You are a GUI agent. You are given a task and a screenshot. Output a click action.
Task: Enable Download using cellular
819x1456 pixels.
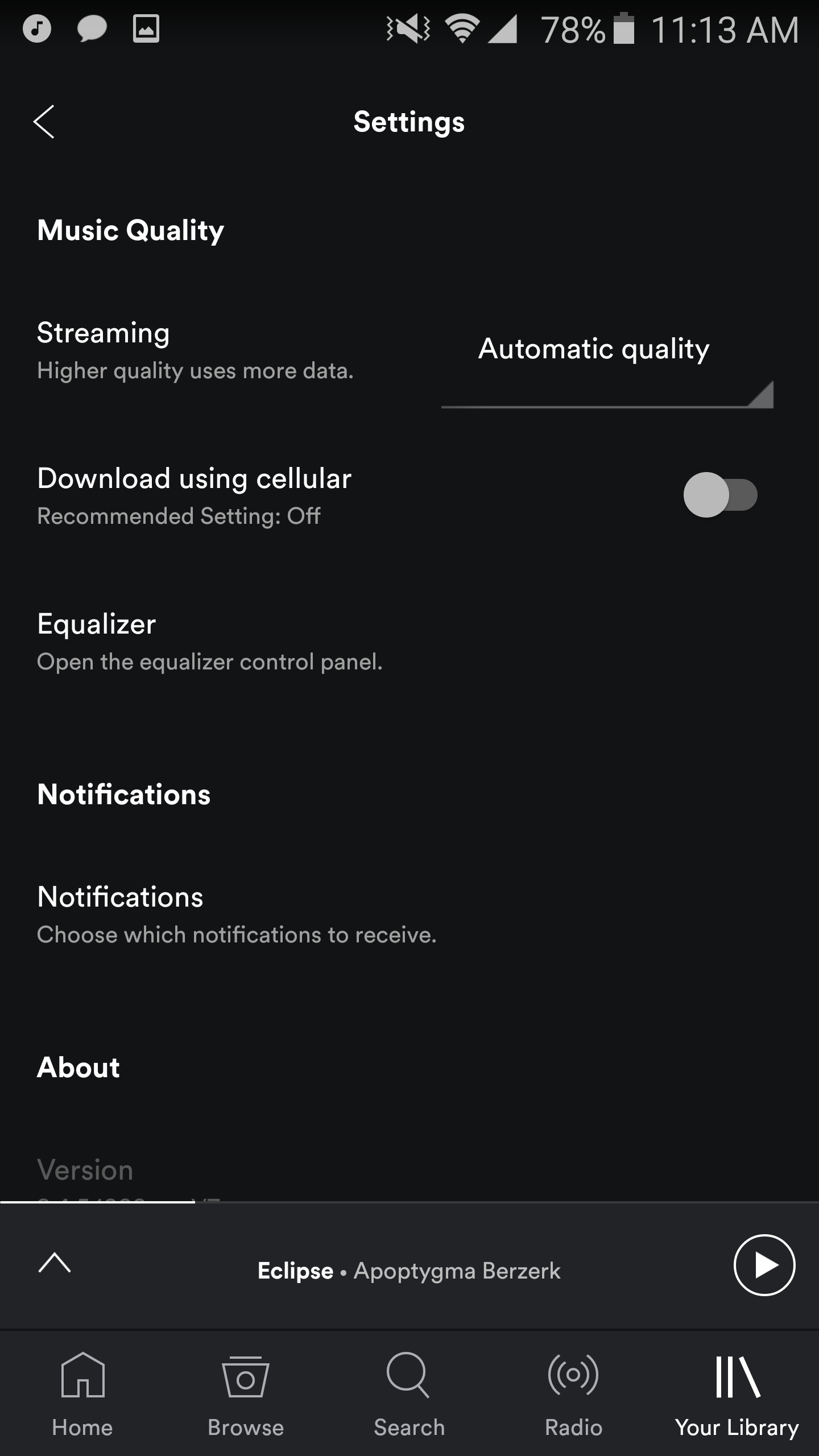coord(720,495)
